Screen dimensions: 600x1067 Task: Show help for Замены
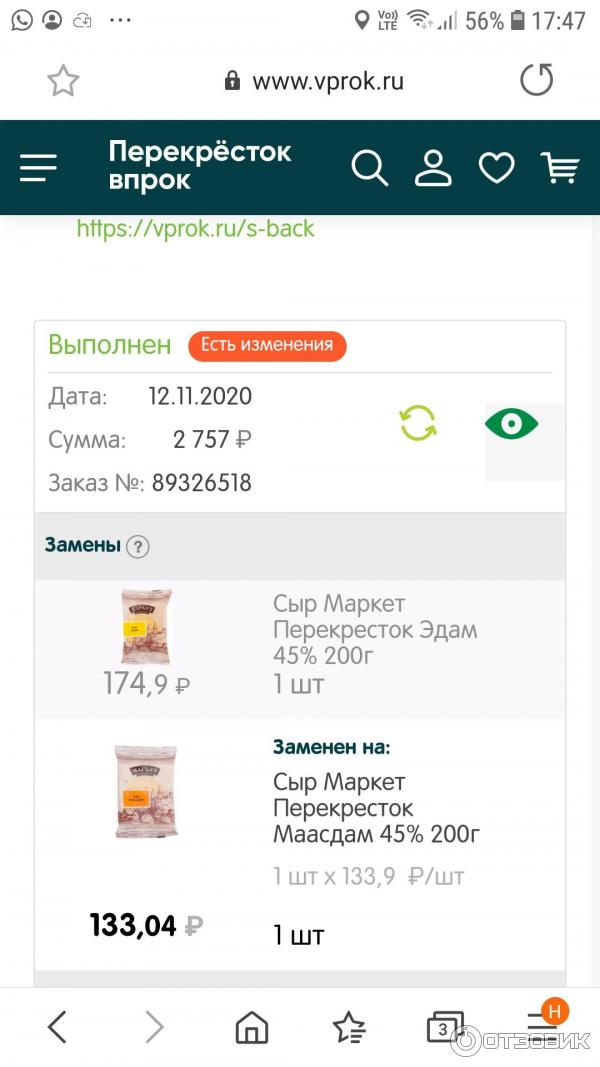[x=138, y=546]
